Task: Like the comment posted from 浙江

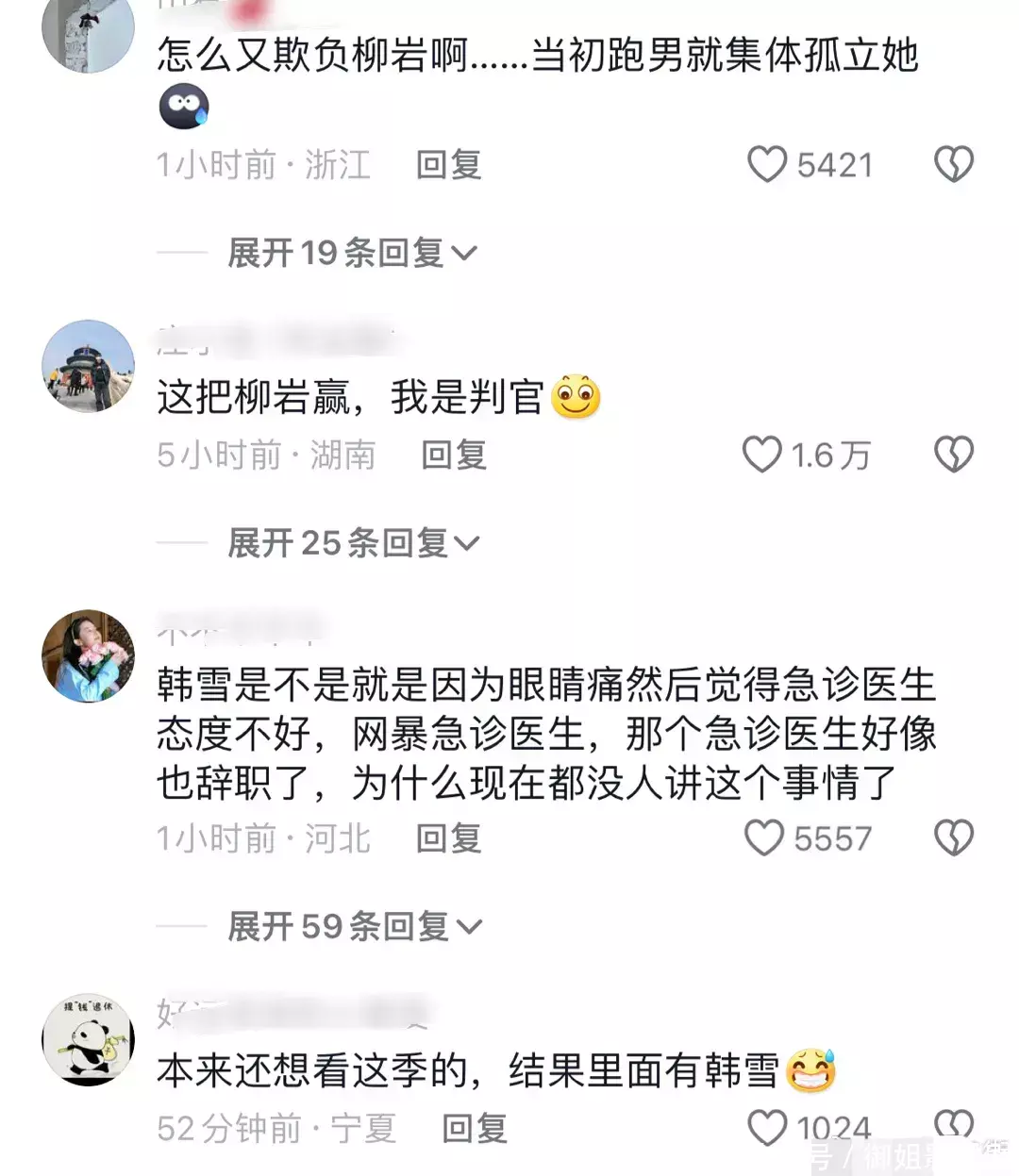Action: click(x=767, y=165)
